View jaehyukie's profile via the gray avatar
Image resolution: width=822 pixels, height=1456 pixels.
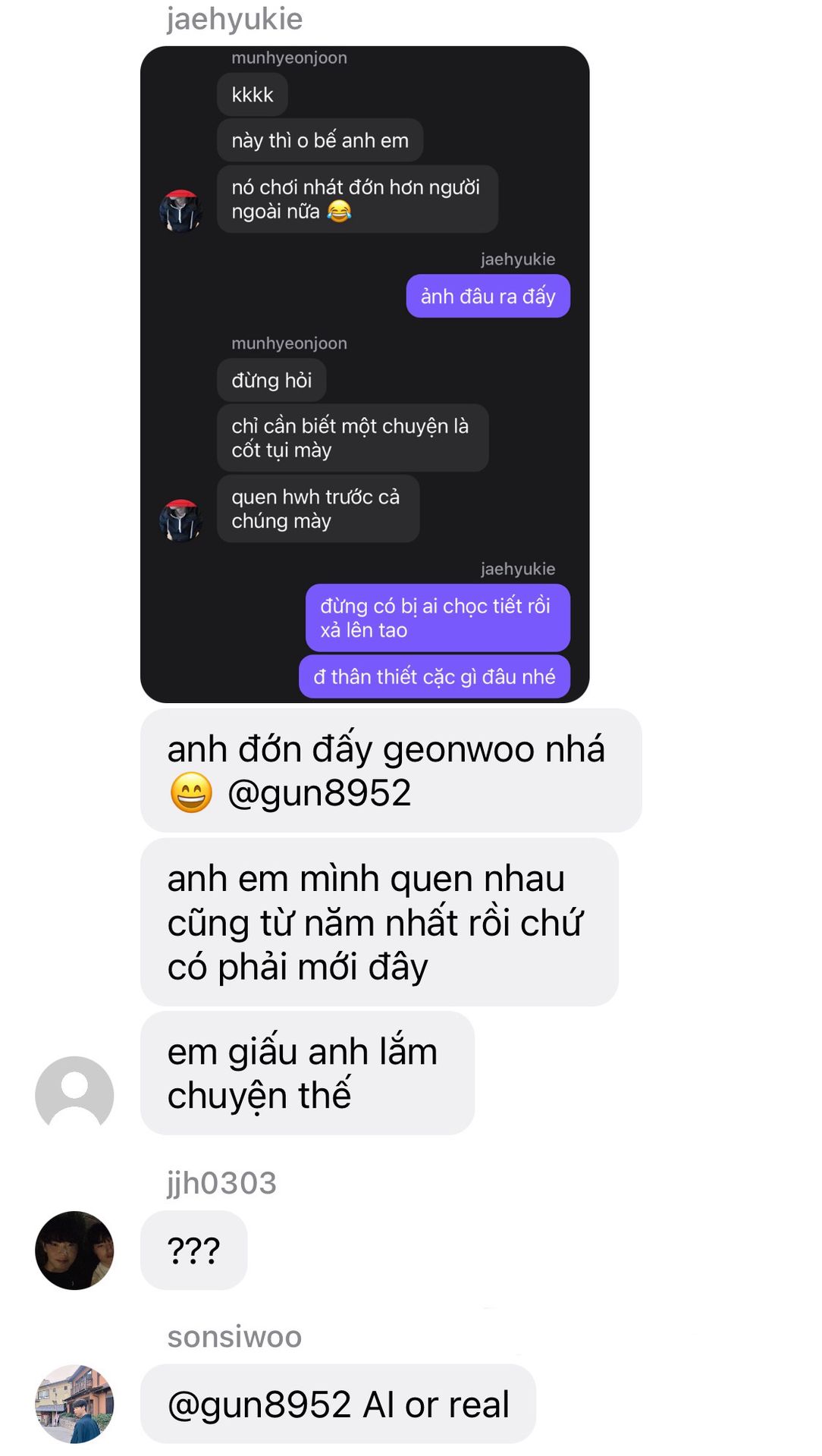(x=74, y=1094)
